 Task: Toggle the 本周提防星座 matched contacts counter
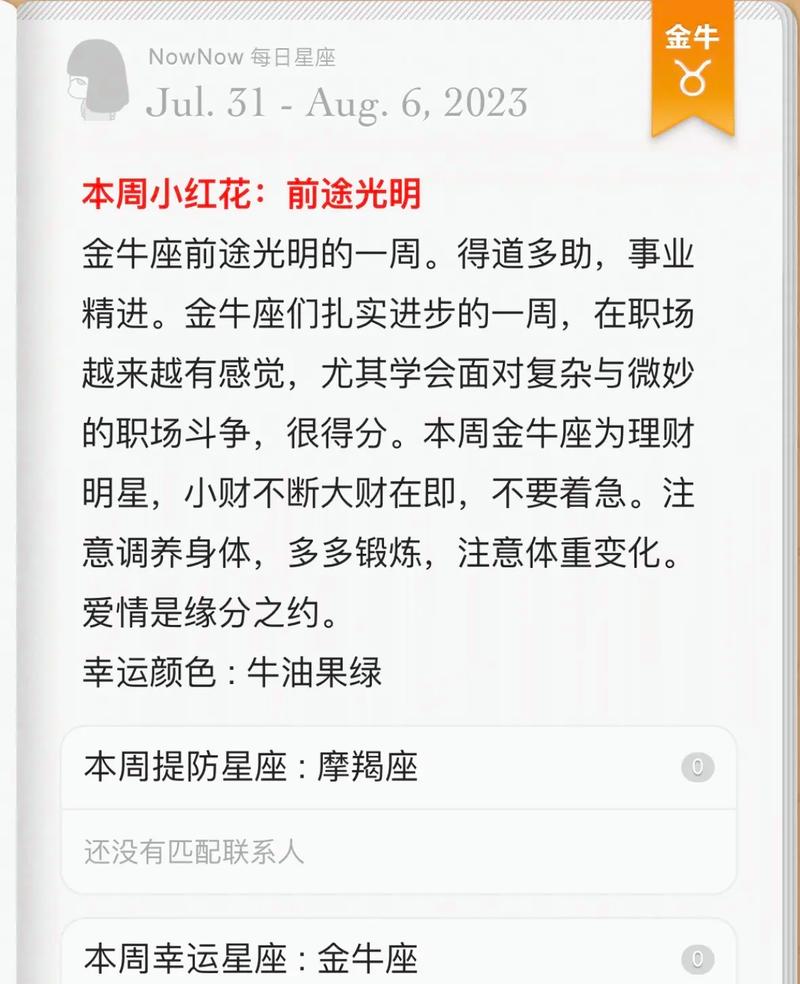point(700,768)
